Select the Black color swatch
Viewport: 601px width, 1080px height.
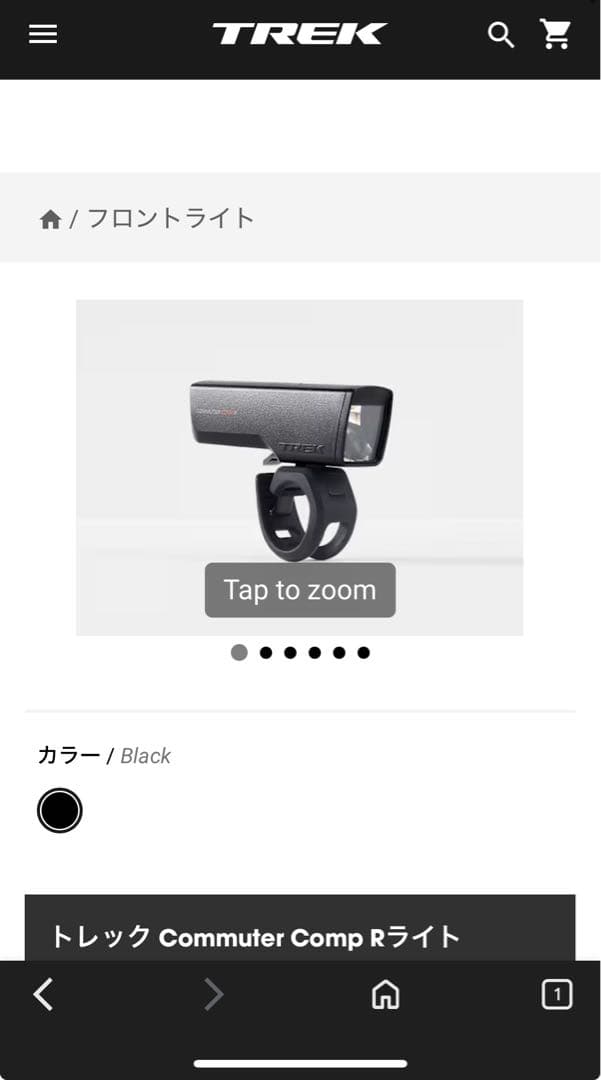point(59,810)
